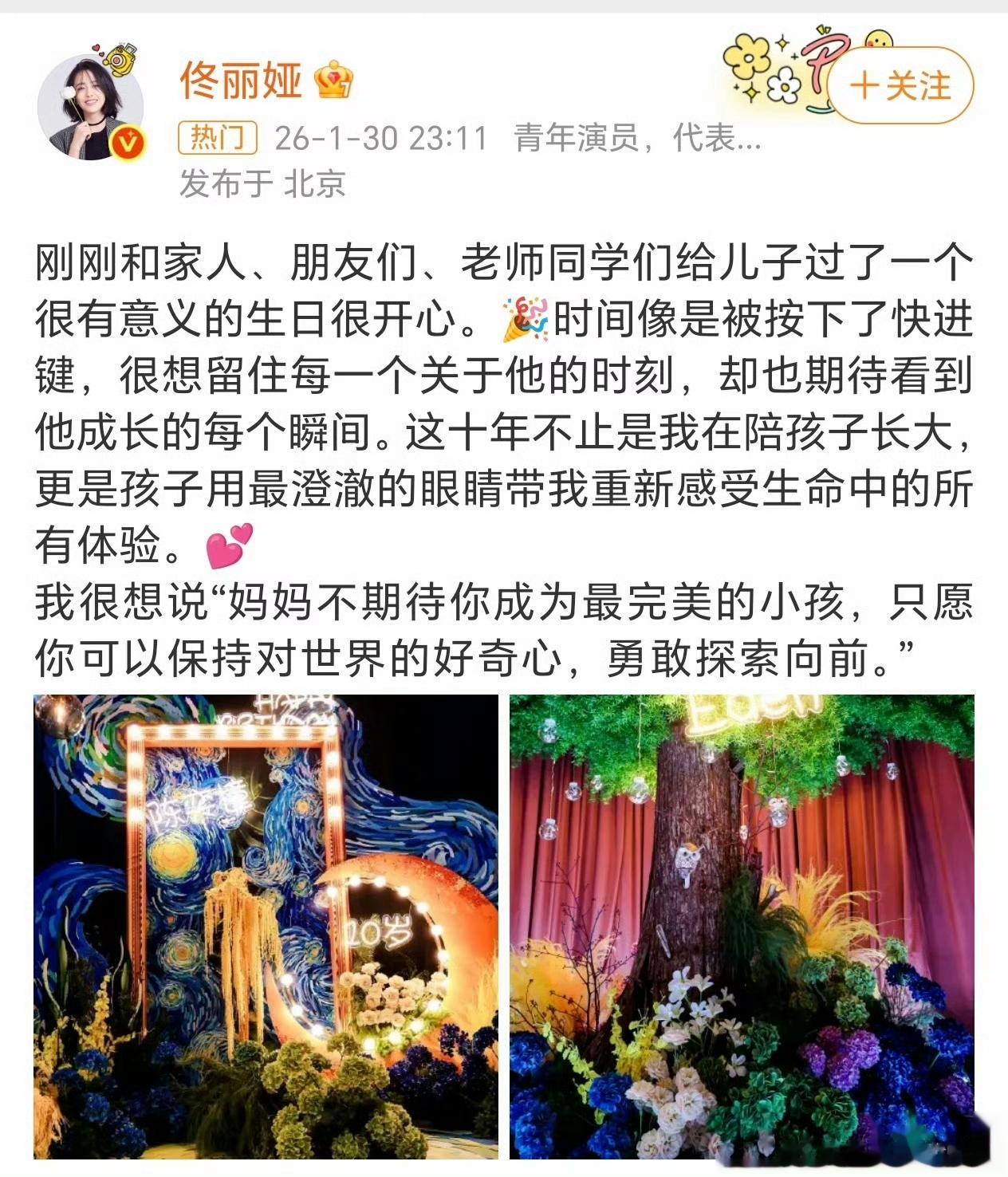Viewport: 1008px width, 1177px height.
Task: Click the camera sticker on the profile avatar
Action: pyautogui.click(x=120, y=60)
